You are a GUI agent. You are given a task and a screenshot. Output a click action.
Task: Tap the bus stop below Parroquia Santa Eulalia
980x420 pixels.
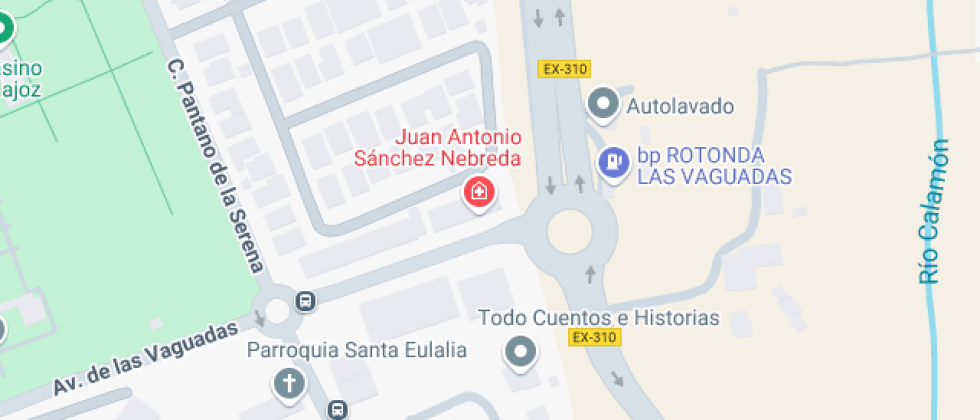pos(338,409)
